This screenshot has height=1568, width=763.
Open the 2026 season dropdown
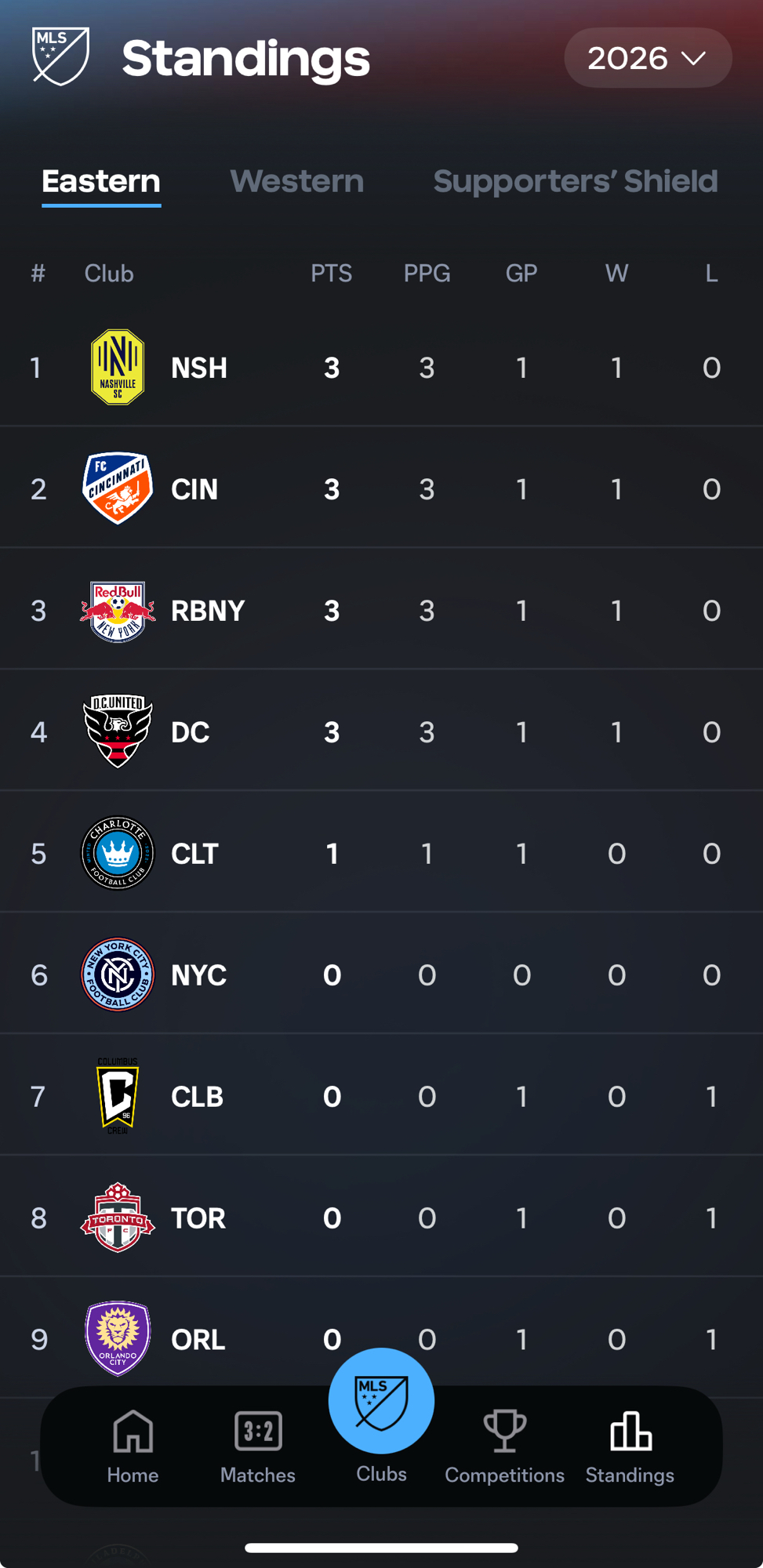648,58
